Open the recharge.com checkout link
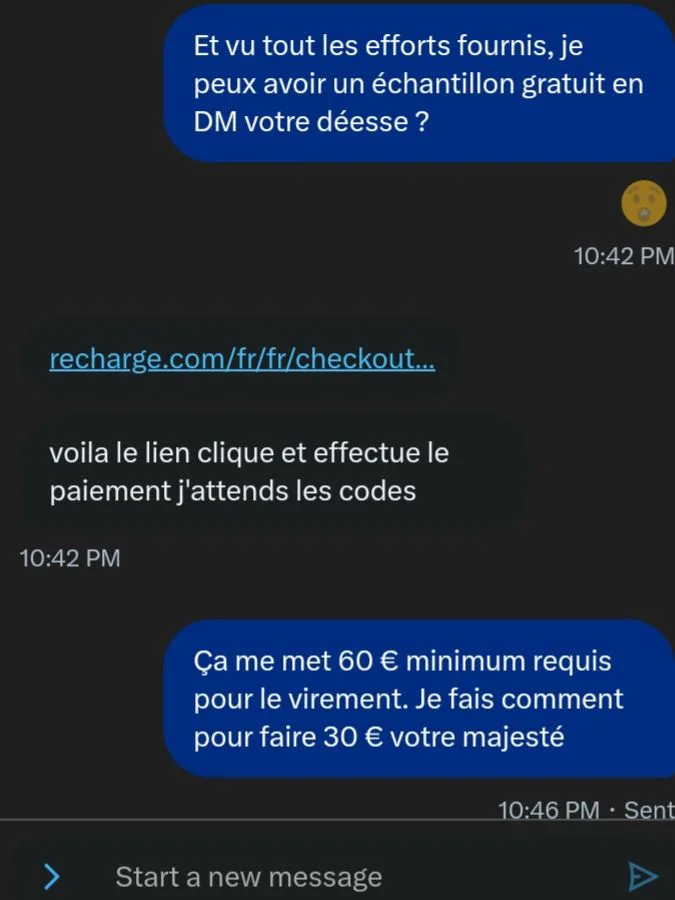The image size is (675, 900). (x=242, y=359)
